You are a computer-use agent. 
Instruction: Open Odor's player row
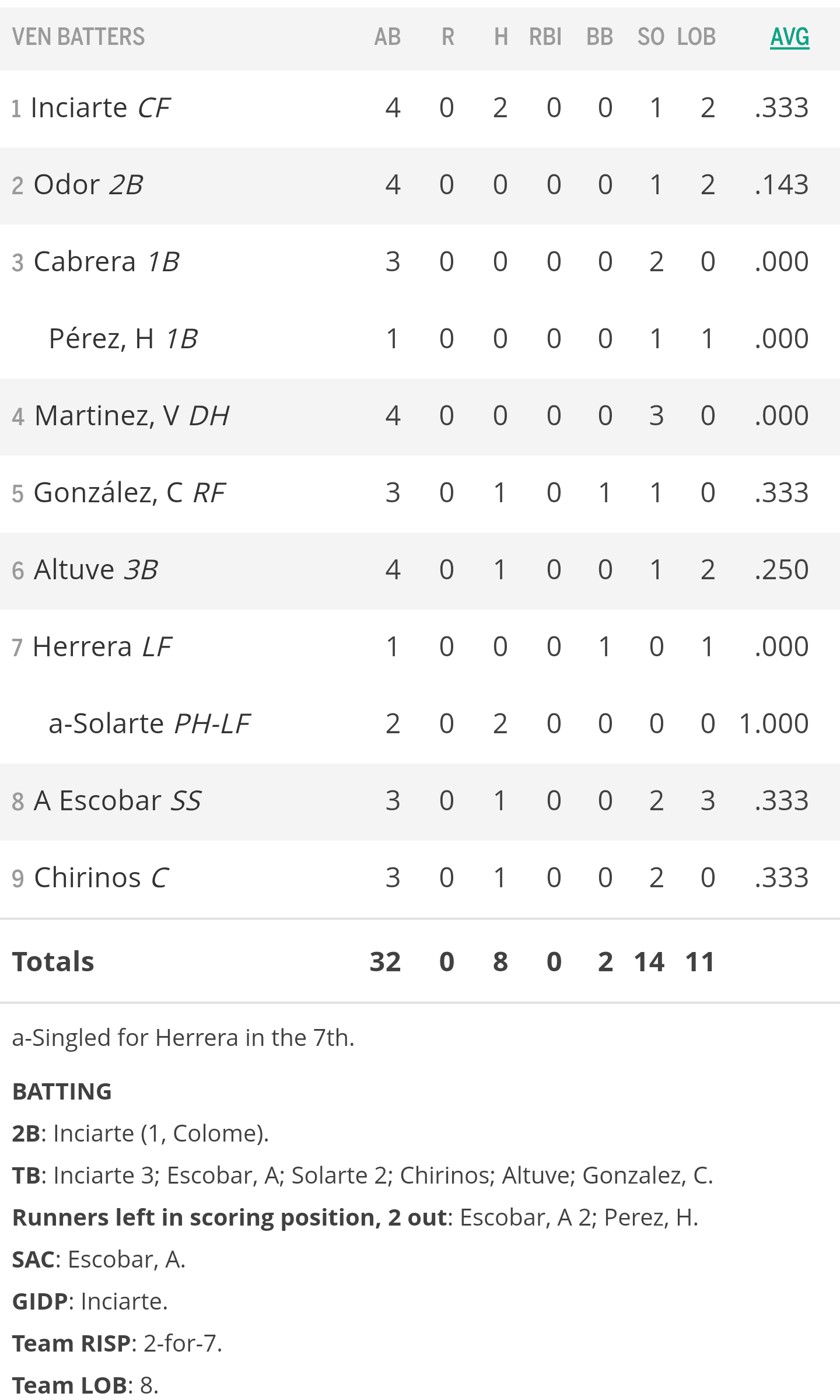420,185
